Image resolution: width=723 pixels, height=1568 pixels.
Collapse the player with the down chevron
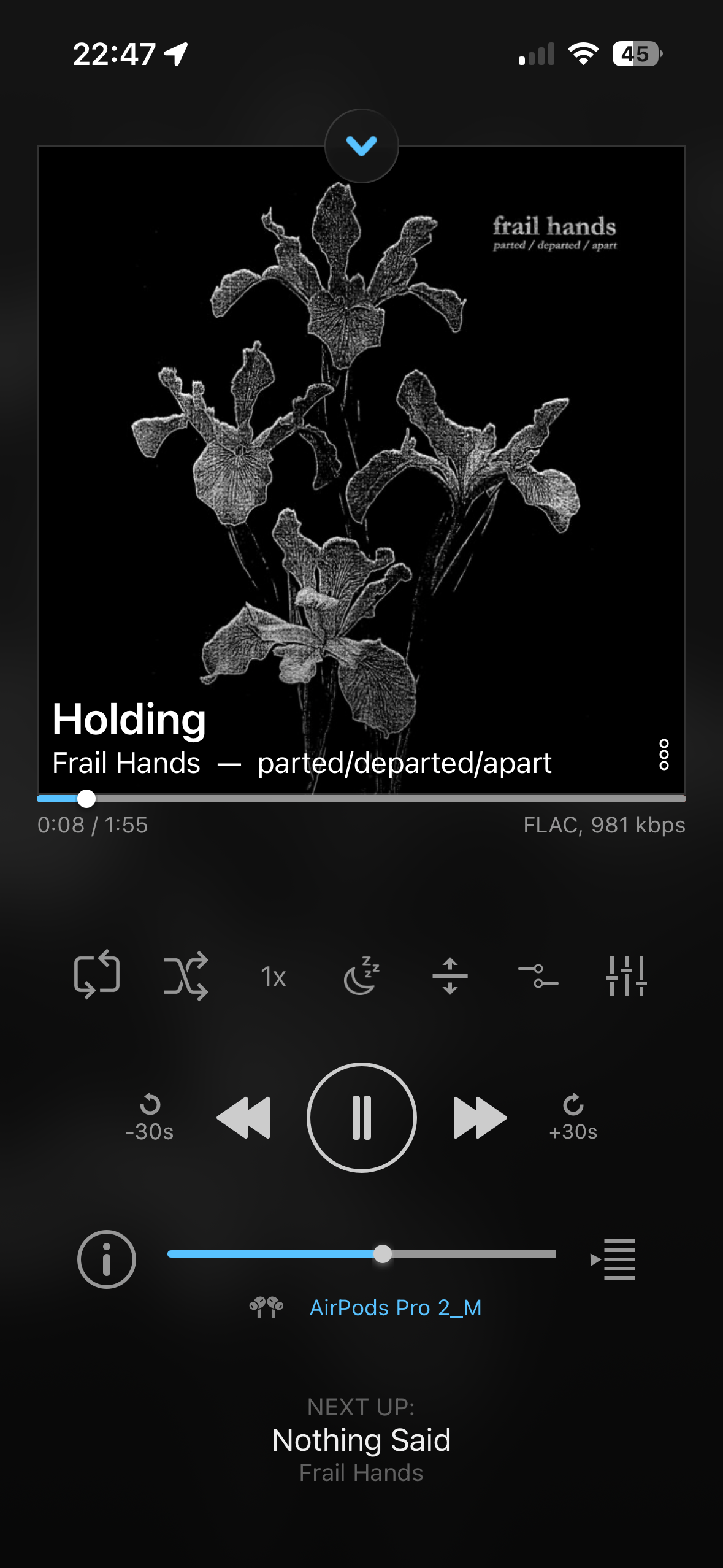361,146
